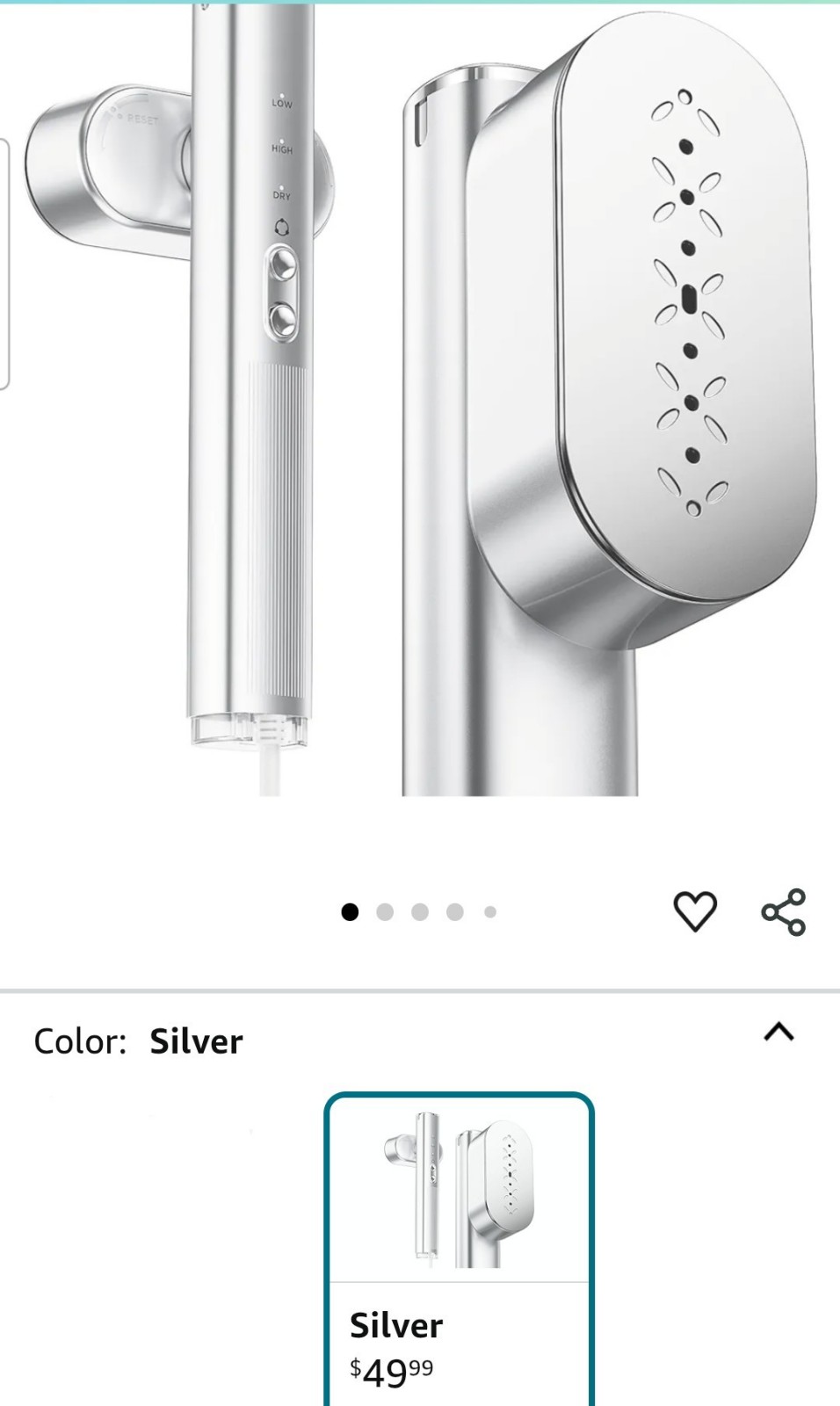The width and height of the screenshot is (840, 1406).
Task: Open the steamer product image
Action: [x=420, y=400]
